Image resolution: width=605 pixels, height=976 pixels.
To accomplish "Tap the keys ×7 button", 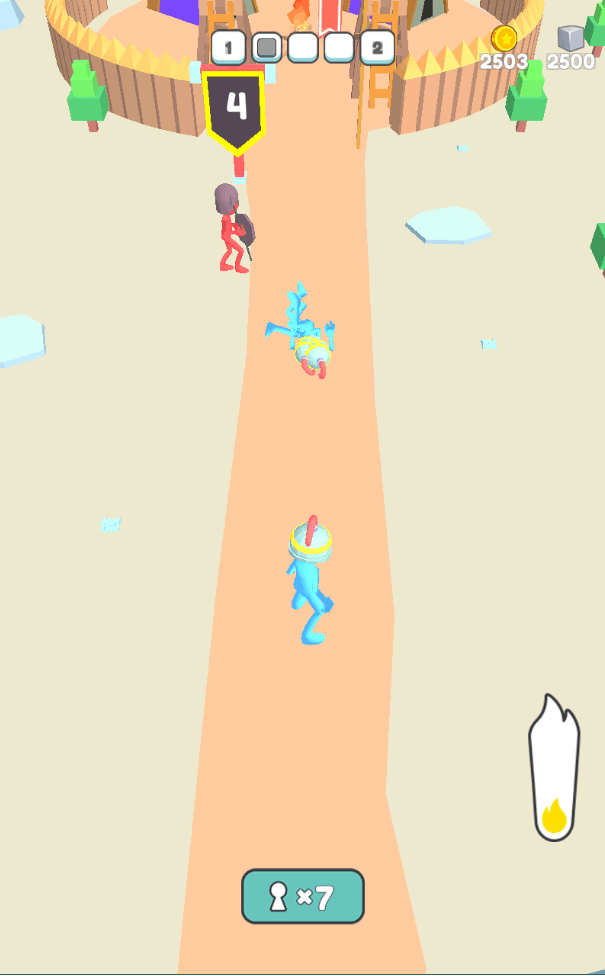I will [303, 896].
